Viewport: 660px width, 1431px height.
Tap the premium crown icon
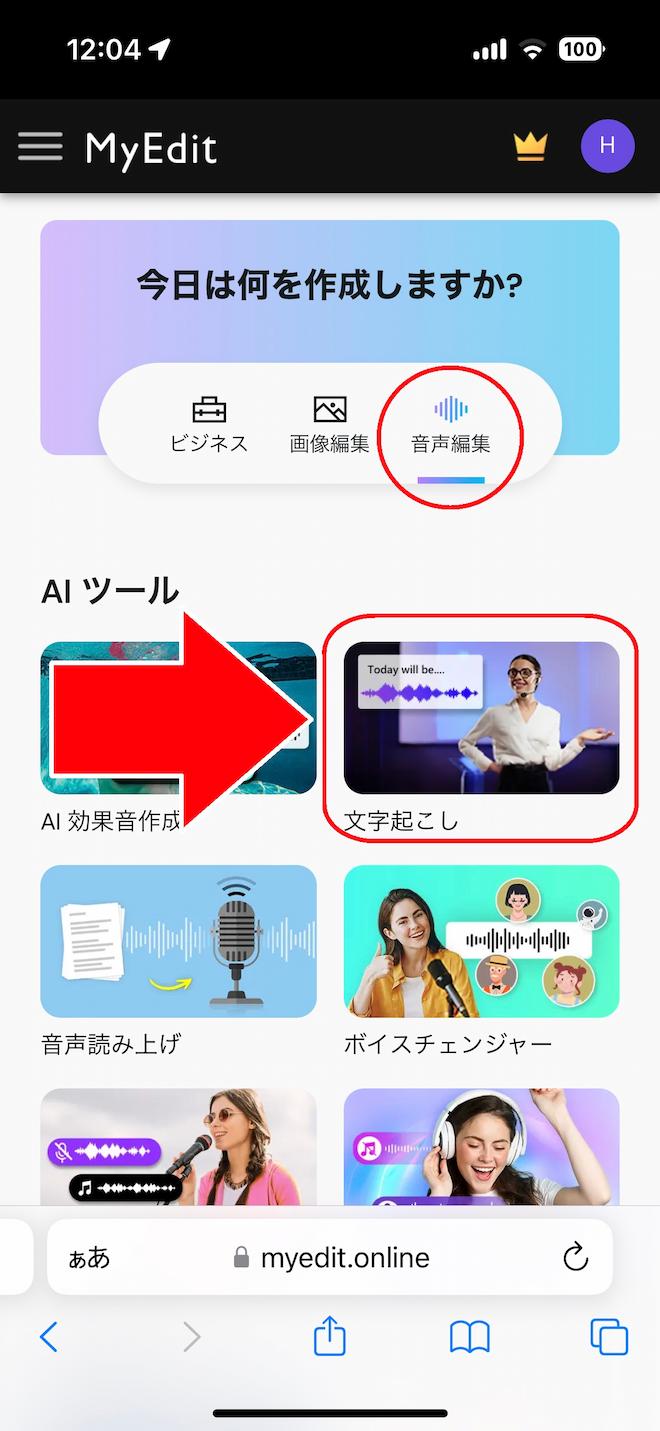click(x=530, y=147)
